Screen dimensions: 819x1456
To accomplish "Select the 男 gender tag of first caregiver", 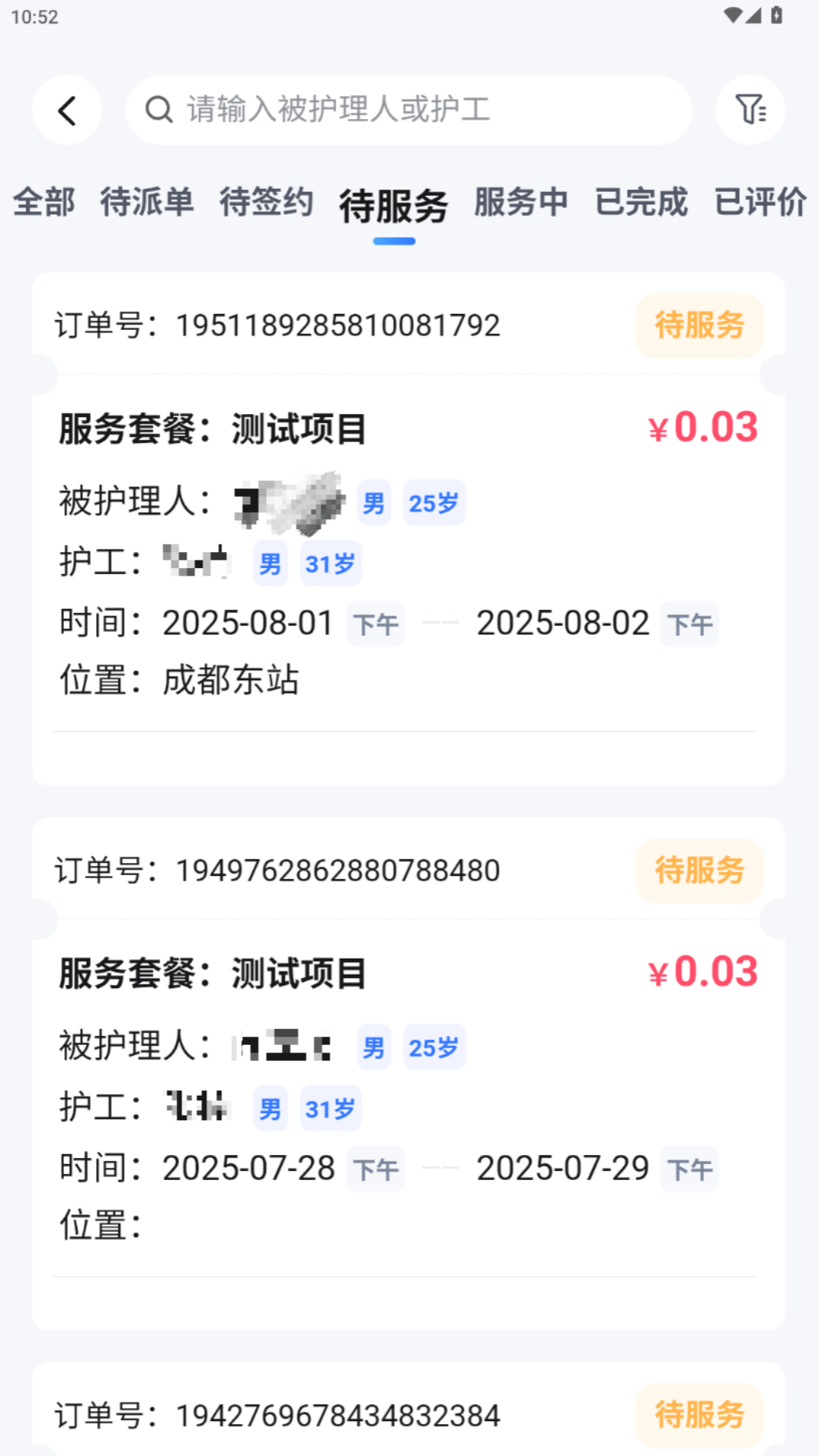I will pos(270,563).
